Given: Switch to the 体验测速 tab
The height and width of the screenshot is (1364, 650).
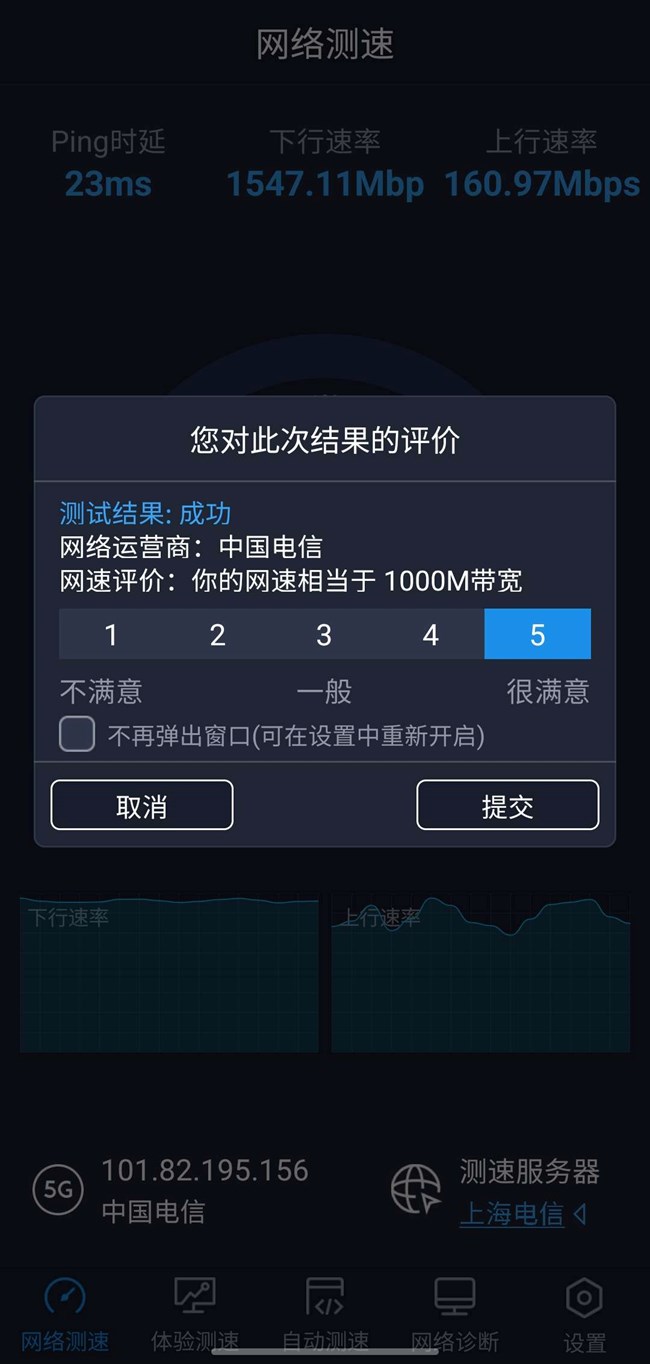Looking at the screenshot, I should point(195,1313).
